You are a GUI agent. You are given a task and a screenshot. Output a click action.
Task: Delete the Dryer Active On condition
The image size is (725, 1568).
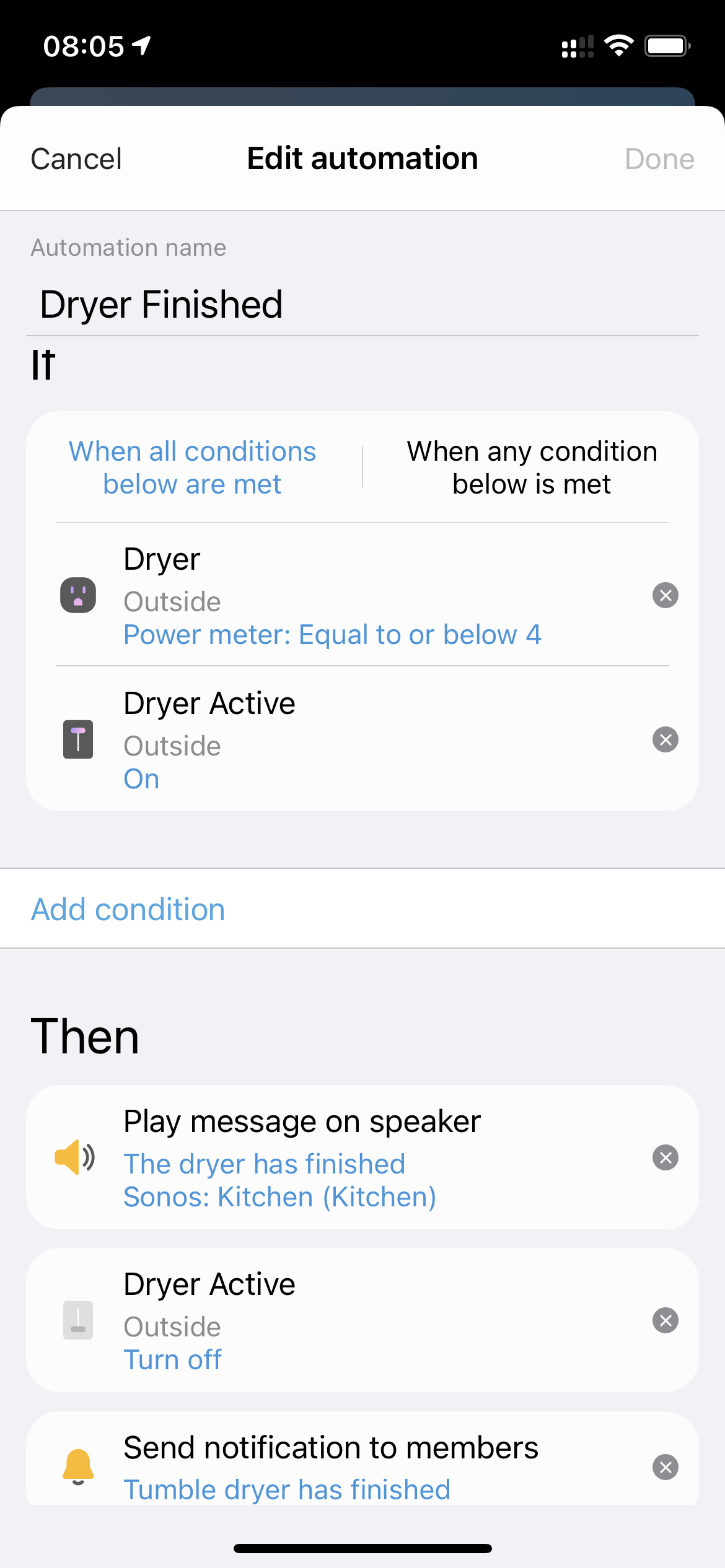666,739
